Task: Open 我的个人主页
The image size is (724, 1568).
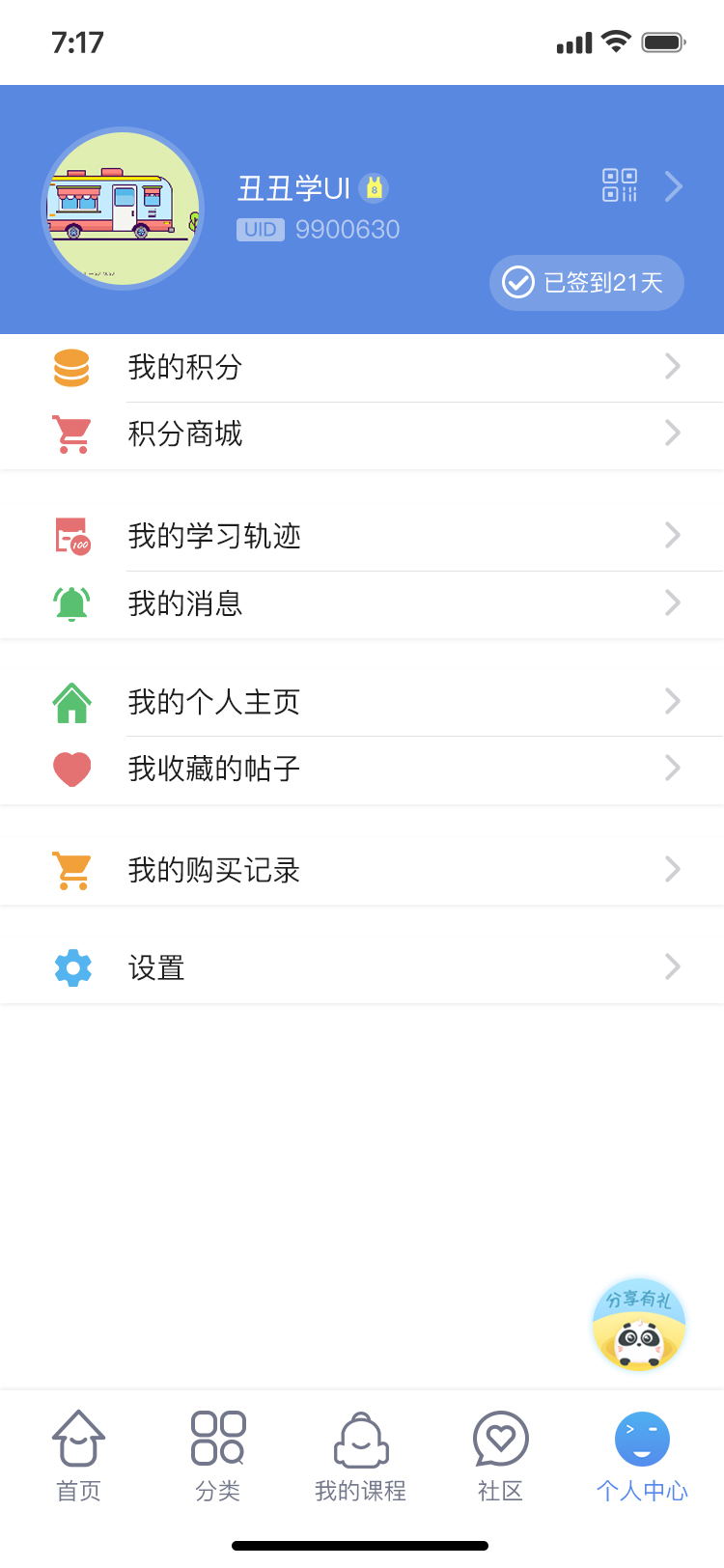Action: pos(362,702)
